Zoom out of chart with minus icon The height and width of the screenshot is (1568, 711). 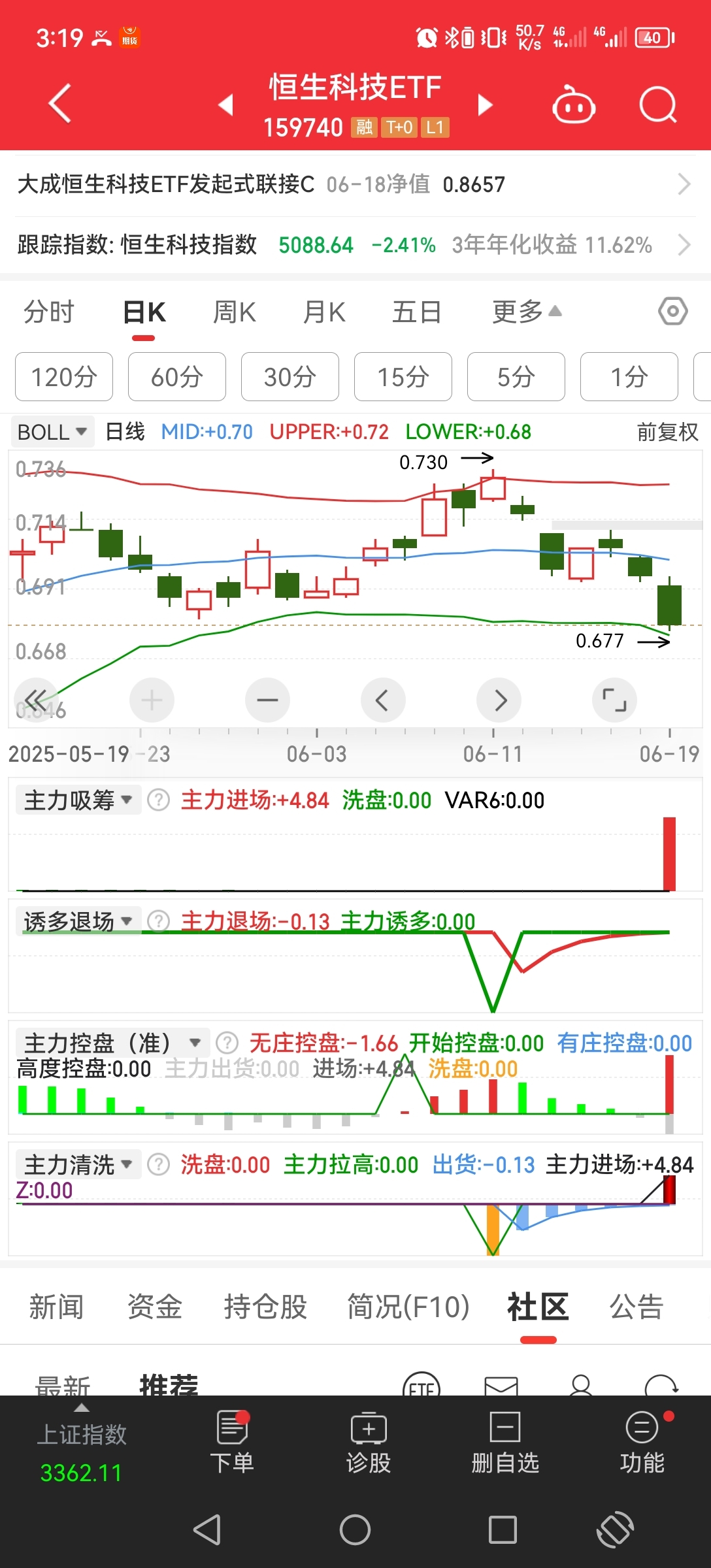point(267,700)
